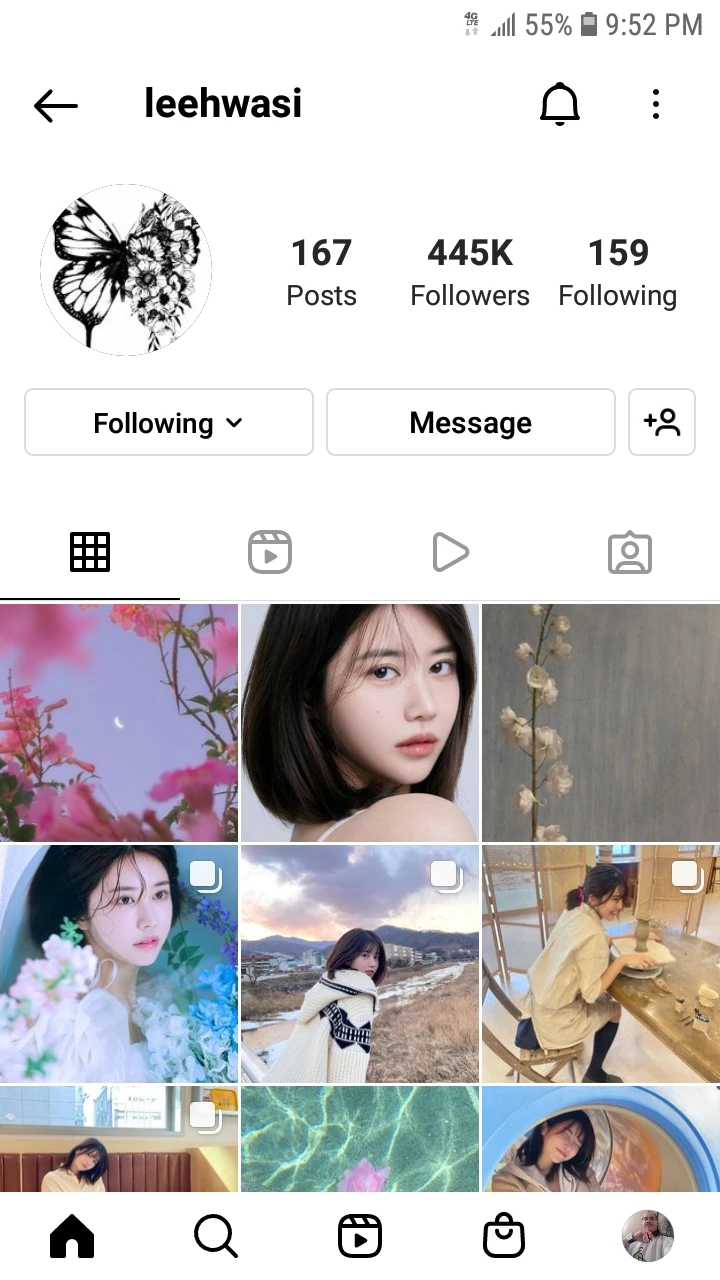Open the pink flowers and moon post
Image resolution: width=720 pixels, height=1280 pixels.
(x=119, y=722)
